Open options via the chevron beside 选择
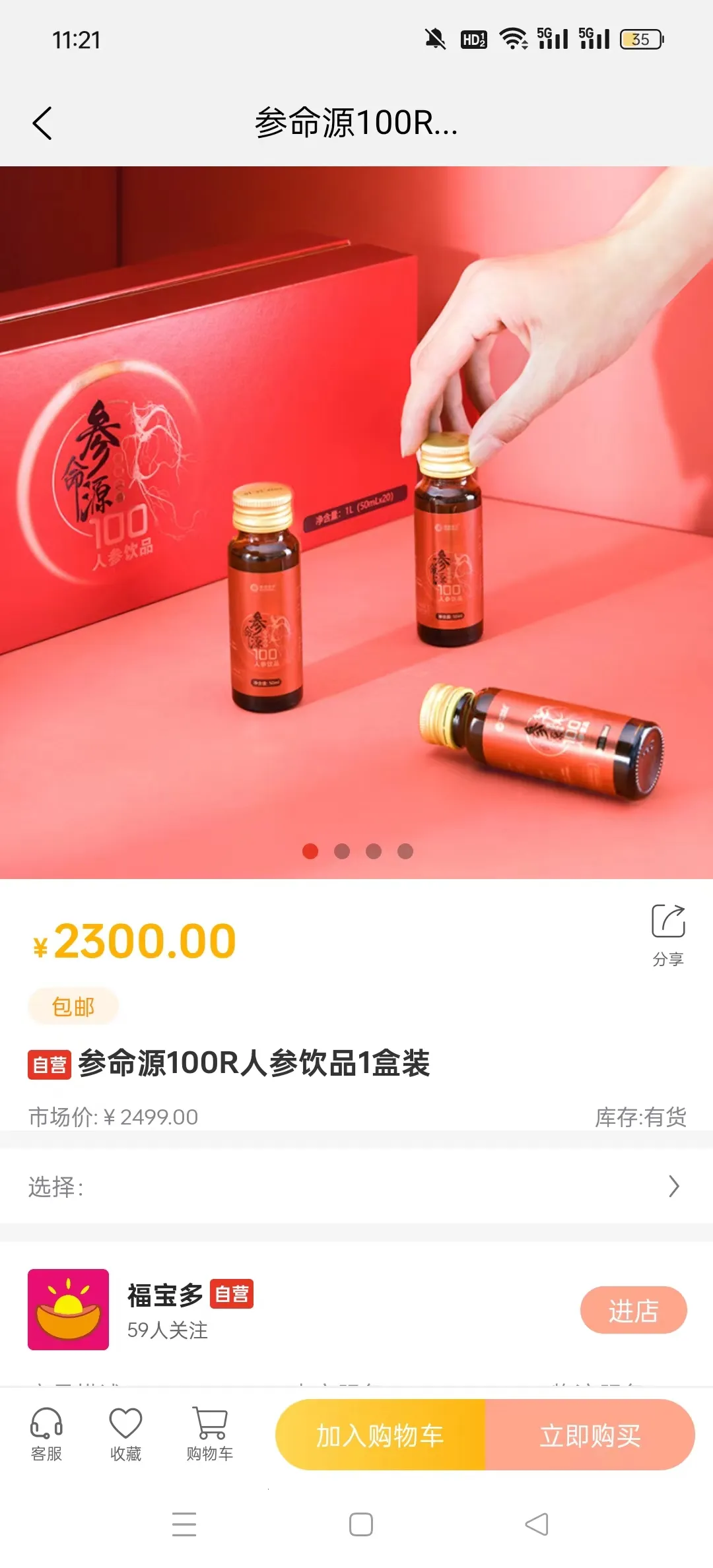Image resolution: width=713 pixels, height=1568 pixels. tap(672, 1187)
